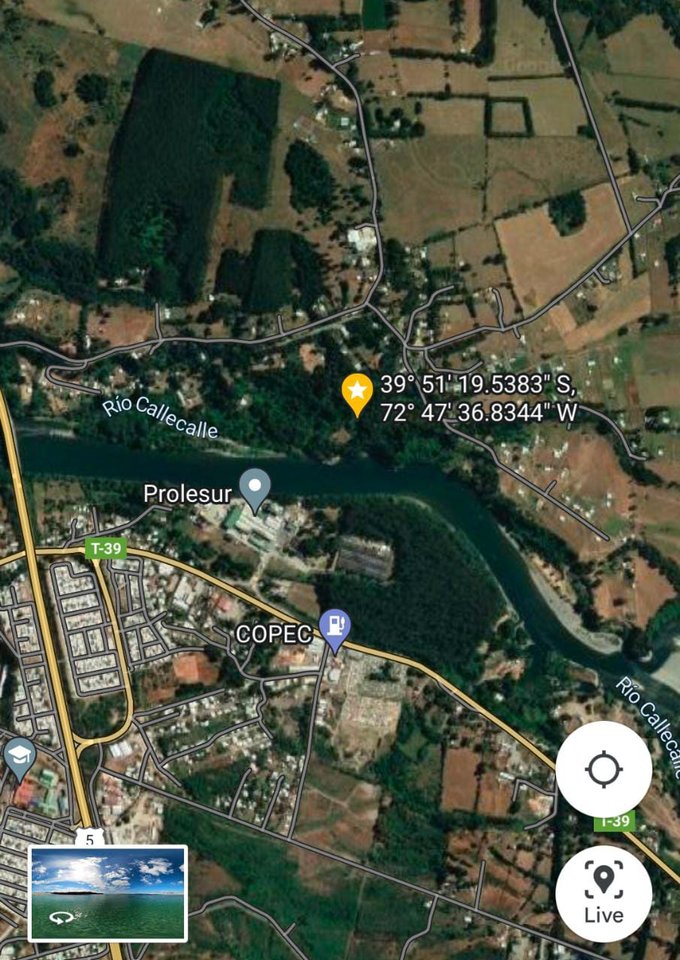Tap the starred saved-place pin
This screenshot has height=960, width=680.
pos(357,393)
